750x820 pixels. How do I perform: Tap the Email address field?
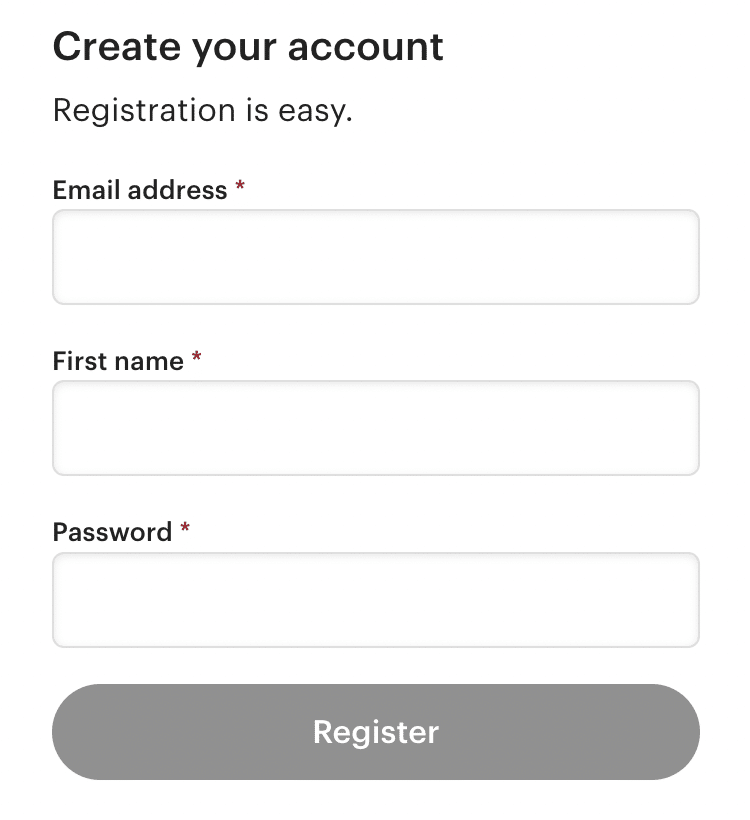coord(375,257)
